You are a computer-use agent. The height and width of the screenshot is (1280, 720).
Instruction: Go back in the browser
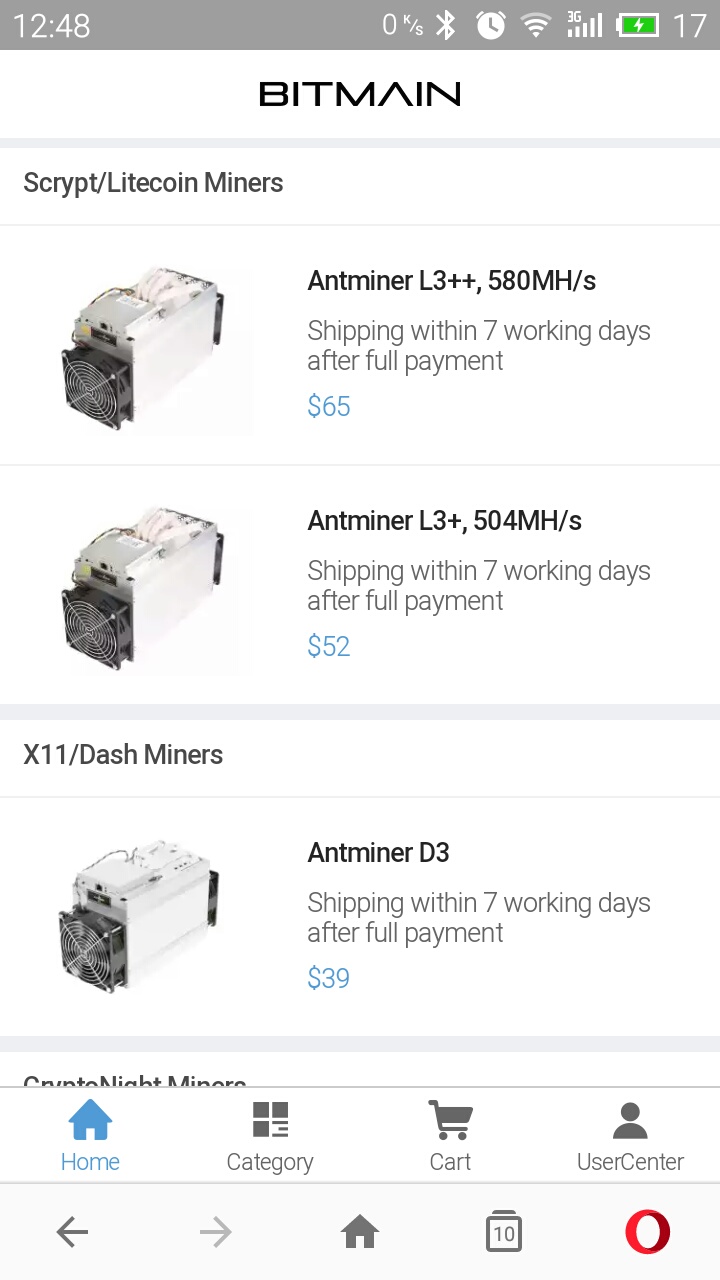pyautogui.click(x=72, y=1232)
